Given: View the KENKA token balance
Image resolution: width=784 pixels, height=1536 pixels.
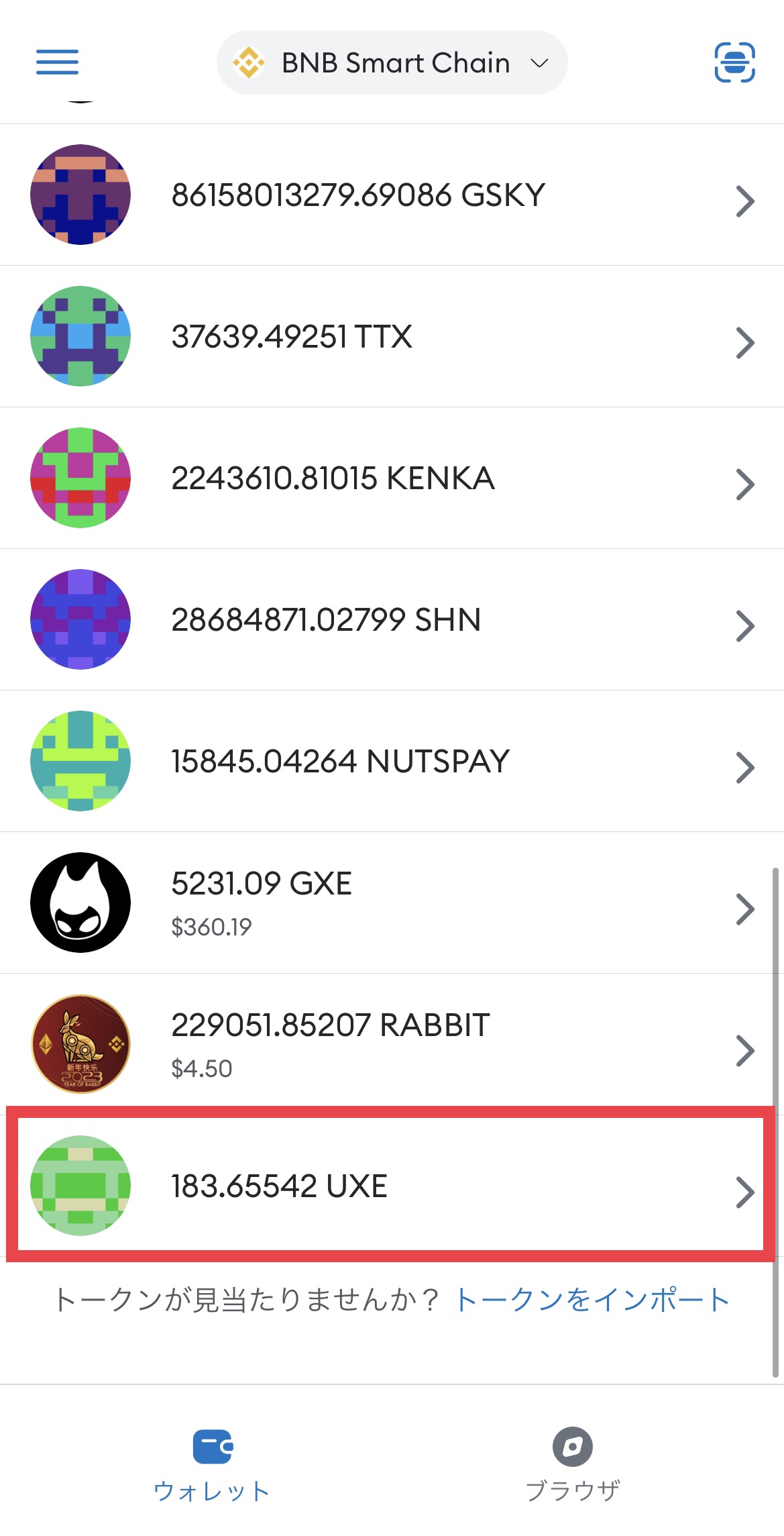Looking at the screenshot, I should coord(392,478).
